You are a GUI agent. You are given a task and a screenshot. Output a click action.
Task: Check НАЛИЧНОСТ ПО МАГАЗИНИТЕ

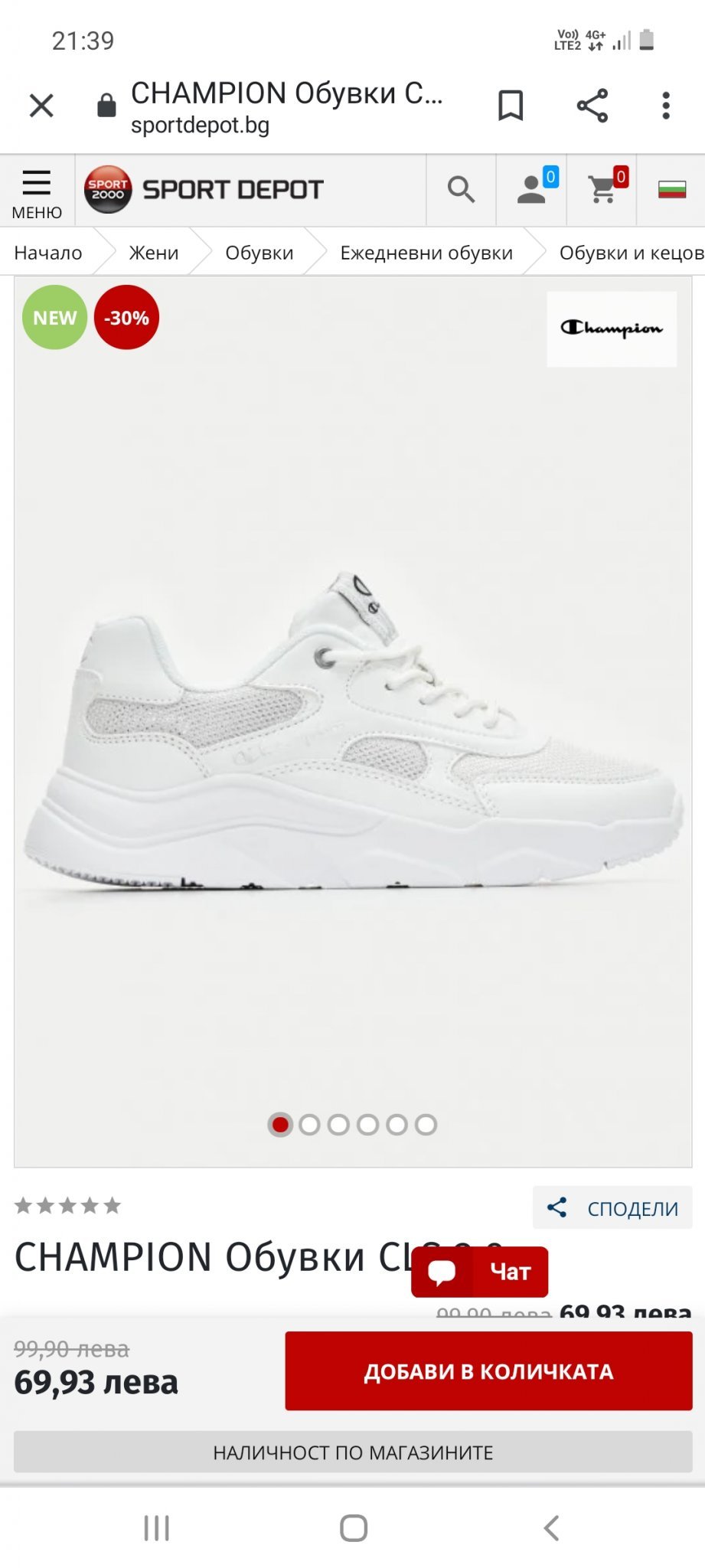point(353,1452)
